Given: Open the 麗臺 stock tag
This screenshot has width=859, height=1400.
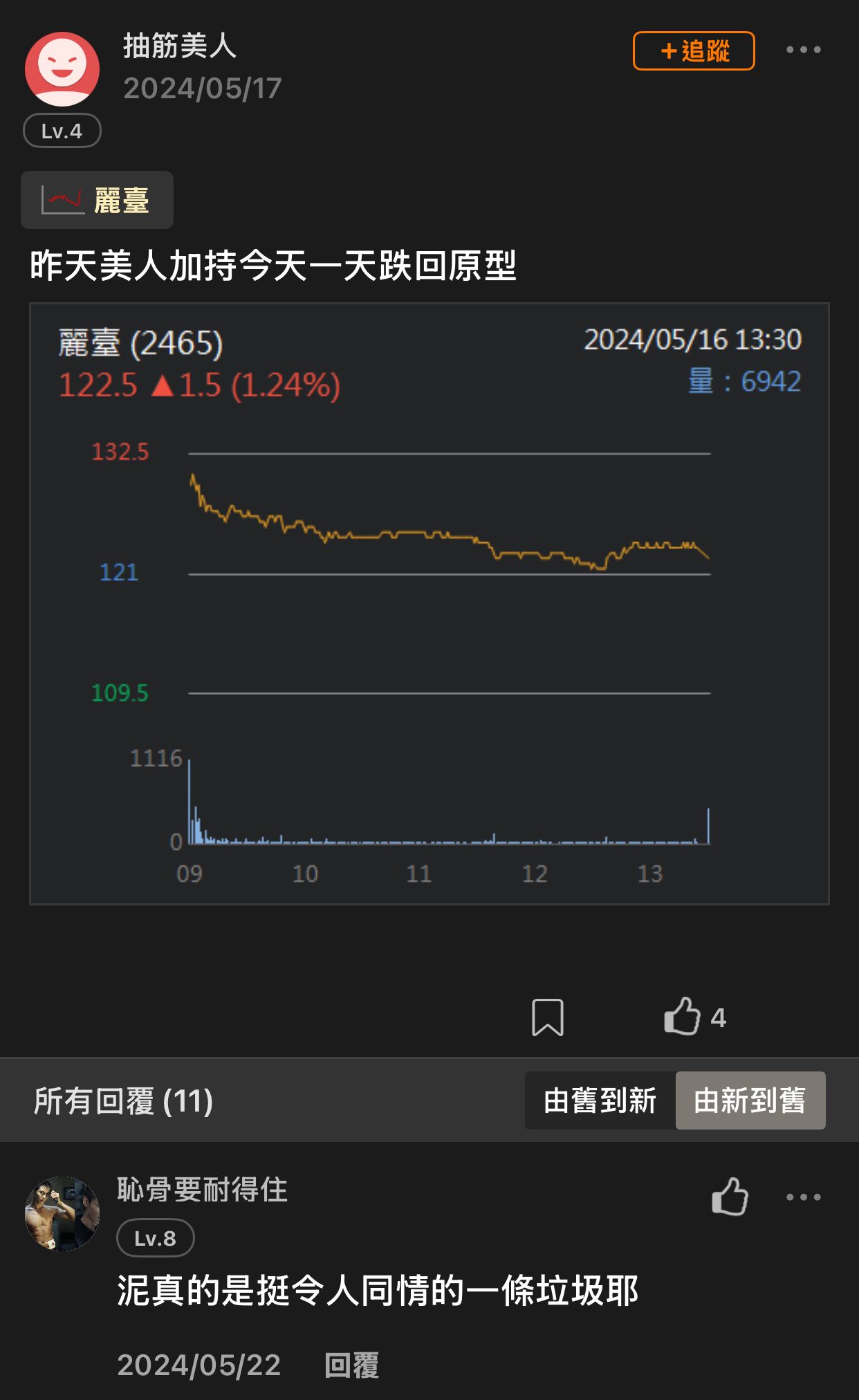Looking at the screenshot, I should (x=97, y=200).
